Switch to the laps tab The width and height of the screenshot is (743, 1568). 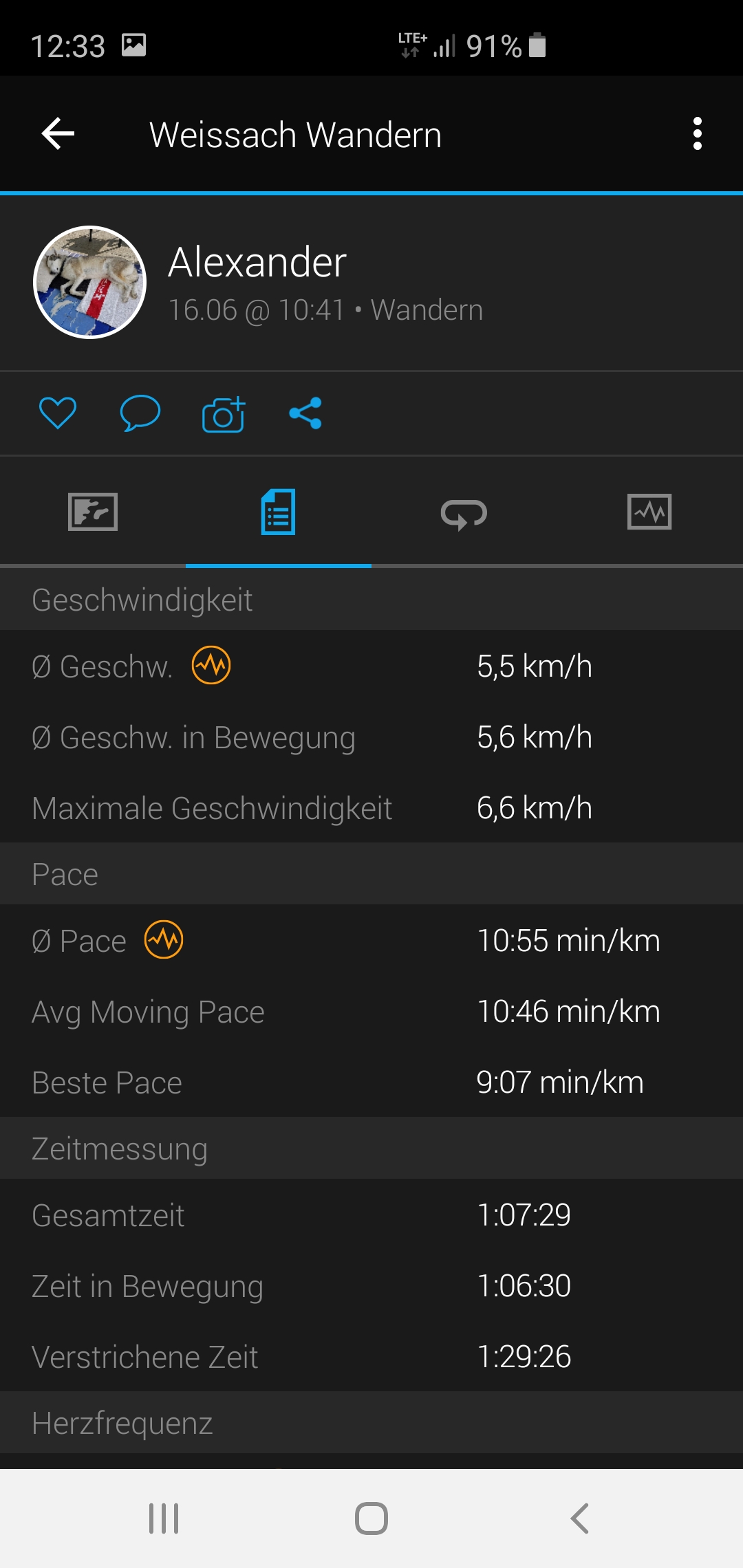[x=464, y=514]
